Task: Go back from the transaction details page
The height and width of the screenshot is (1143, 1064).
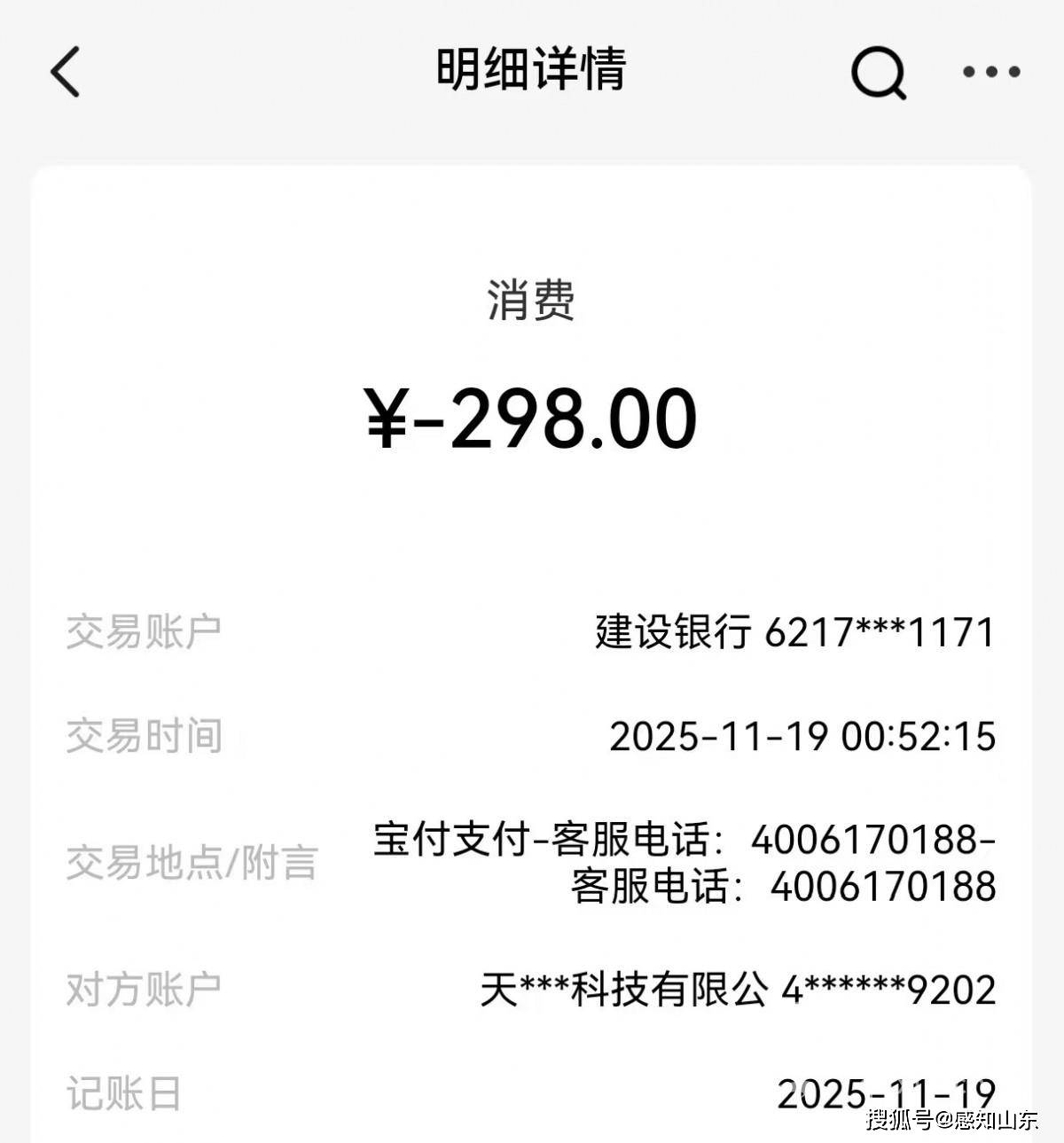Action: (x=66, y=72)
